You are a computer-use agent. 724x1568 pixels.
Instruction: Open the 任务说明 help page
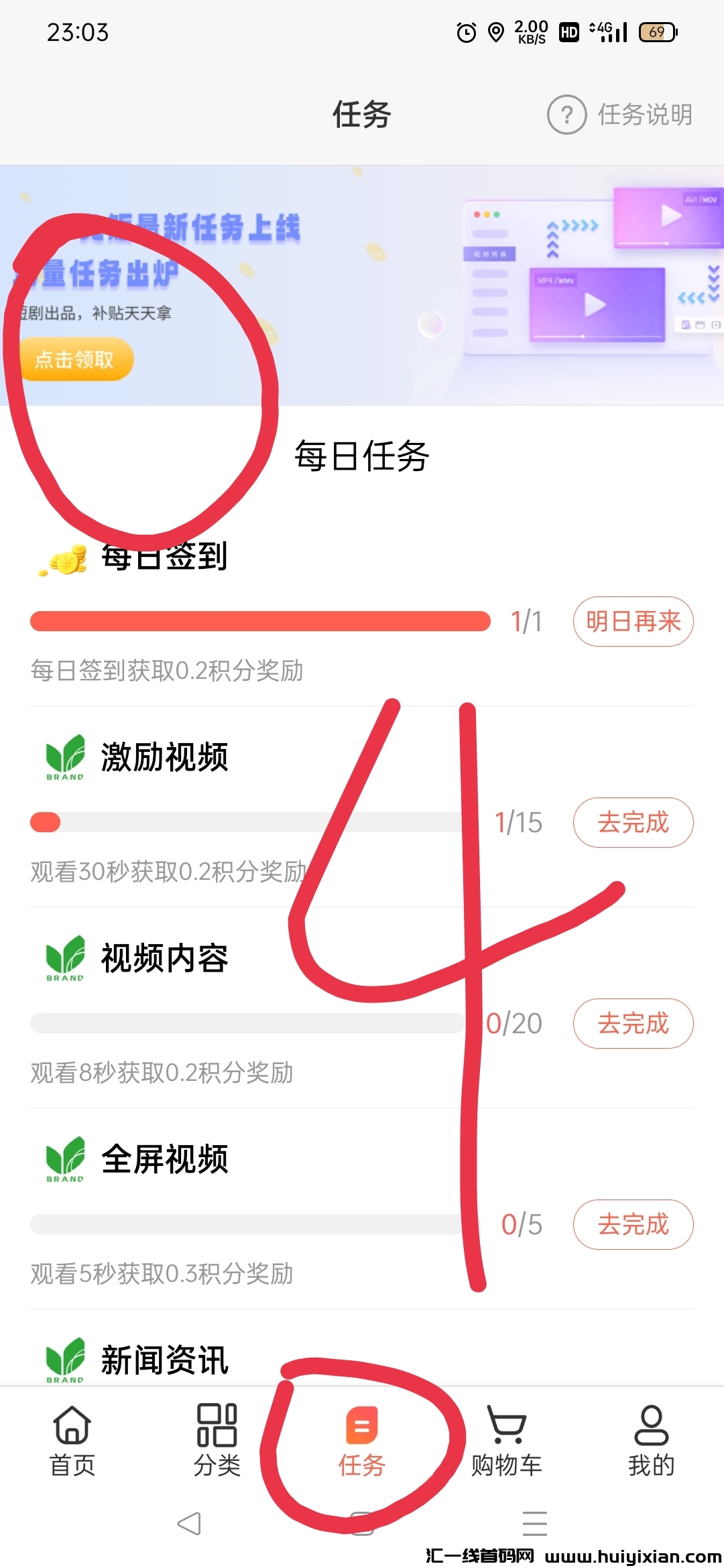[620, 115]
